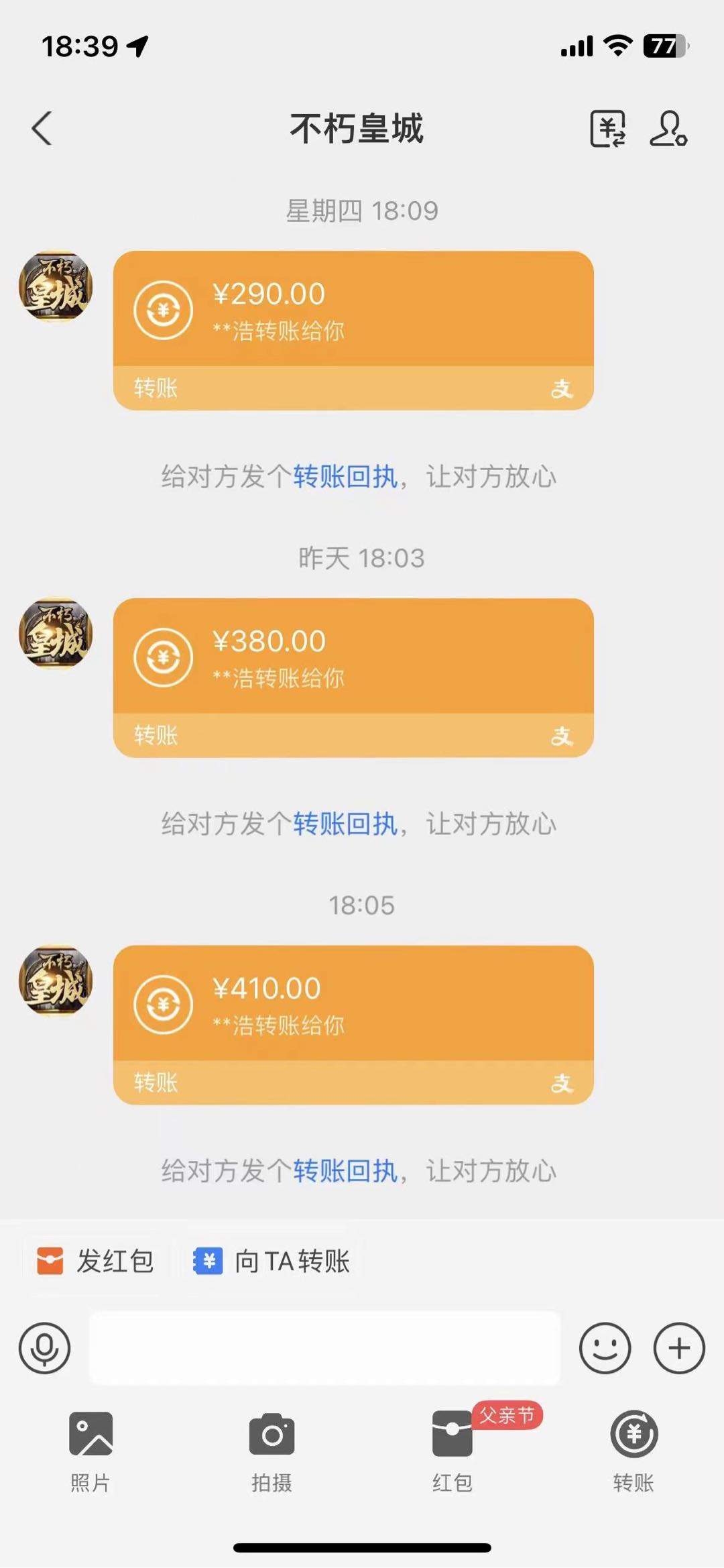Screen dimensions: 724x1568
Task: Open the plus attachment menu
Action: 679,1349
